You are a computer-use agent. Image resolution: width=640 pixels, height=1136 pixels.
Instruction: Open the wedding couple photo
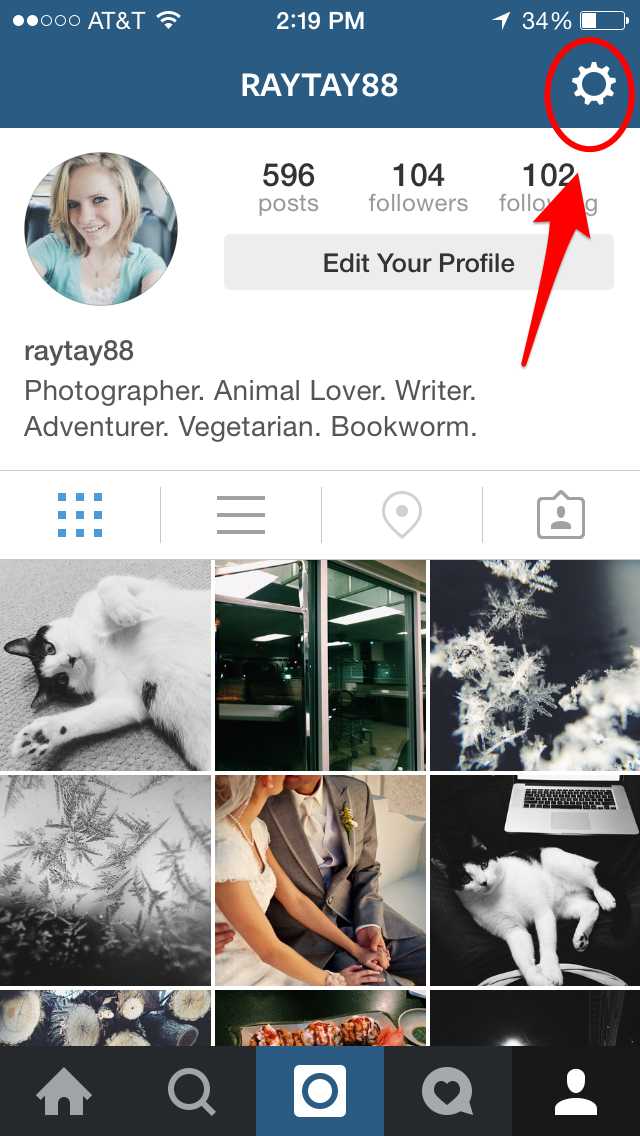(320, 880)
